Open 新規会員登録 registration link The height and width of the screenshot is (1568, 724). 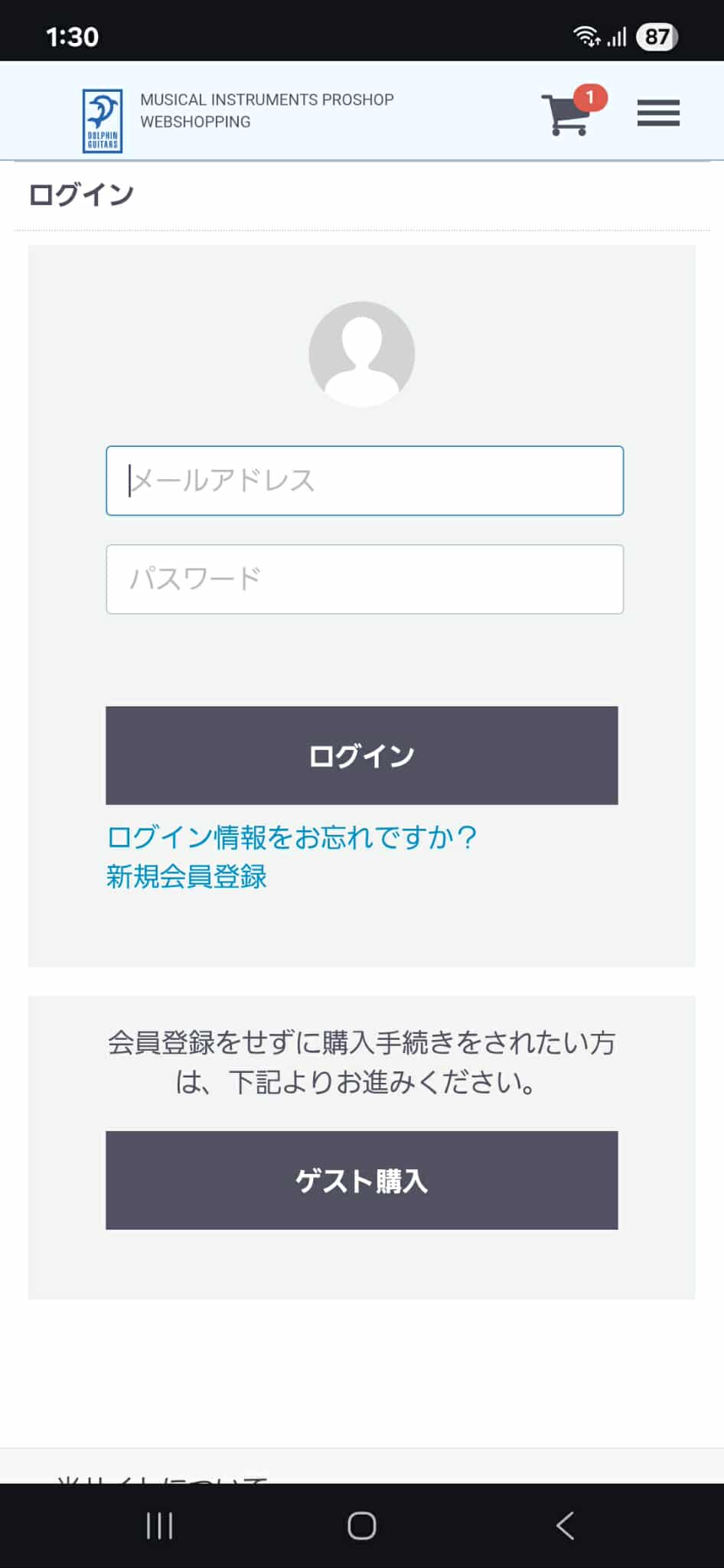point(186,876)
